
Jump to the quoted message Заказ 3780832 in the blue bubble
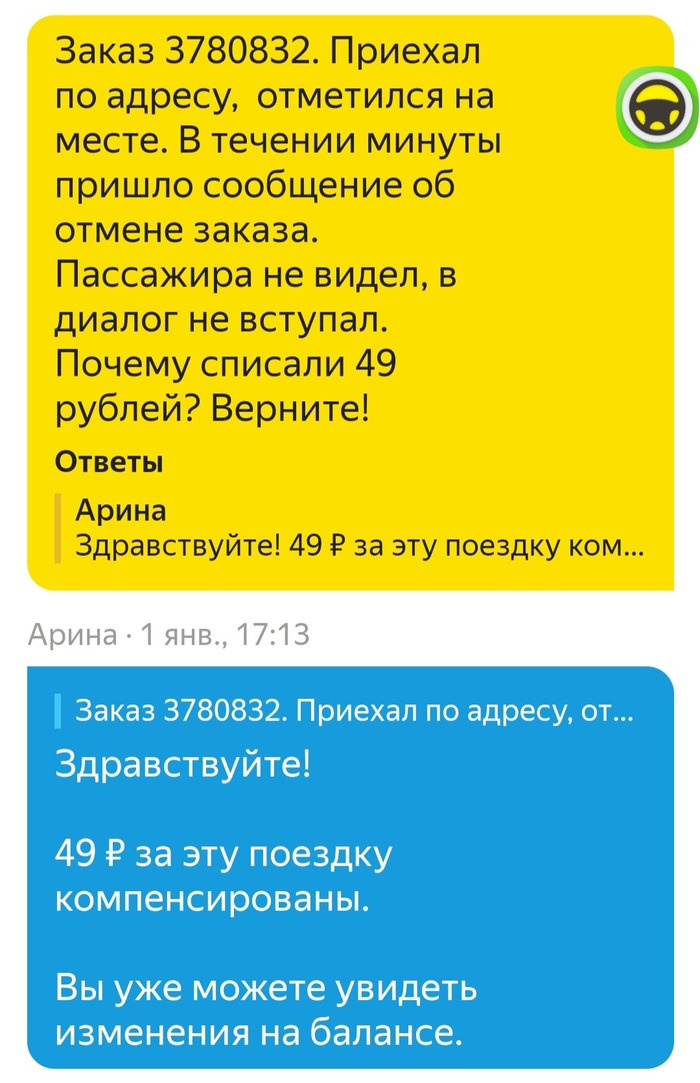coord(350,711)
